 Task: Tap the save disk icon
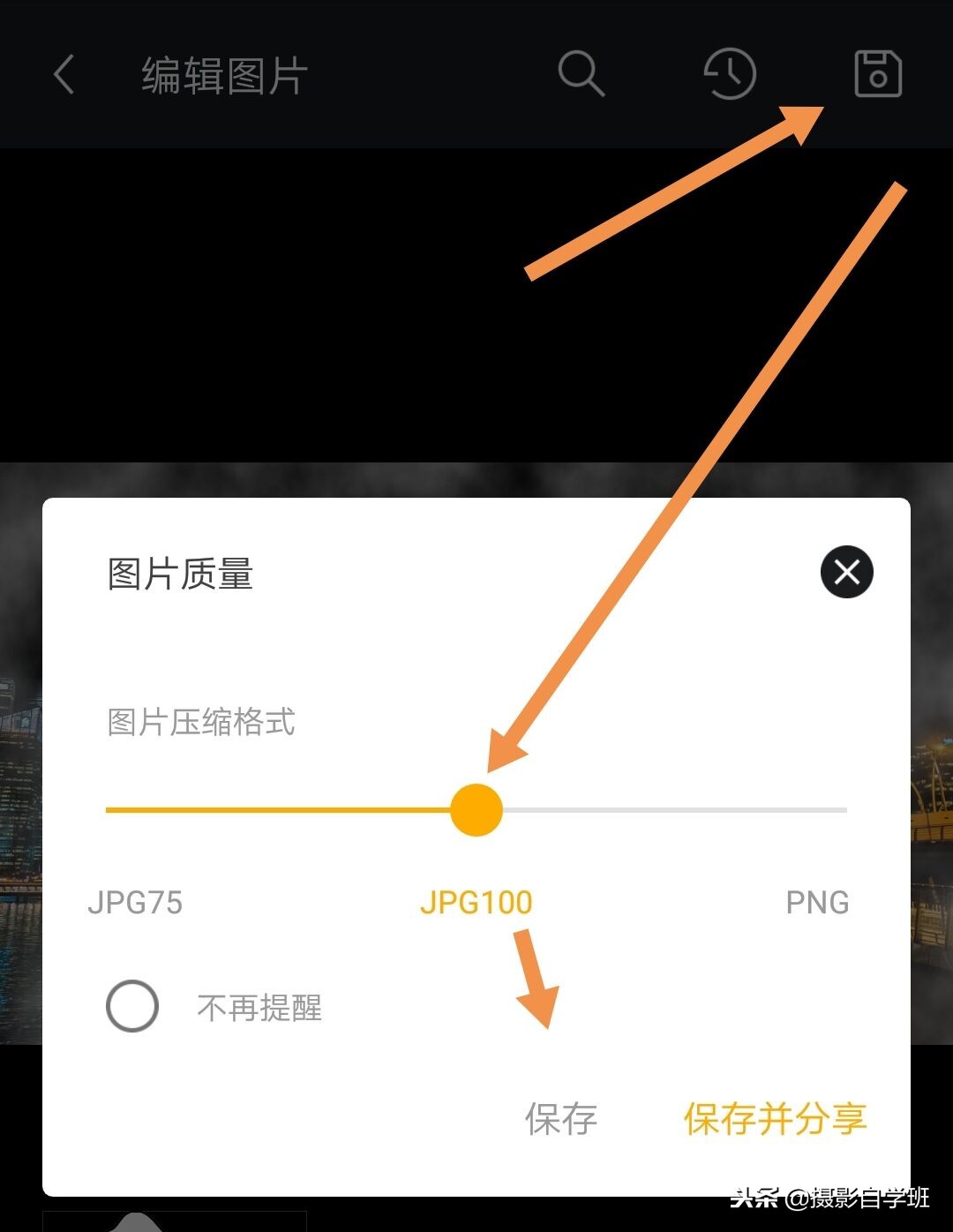(877, 73)
